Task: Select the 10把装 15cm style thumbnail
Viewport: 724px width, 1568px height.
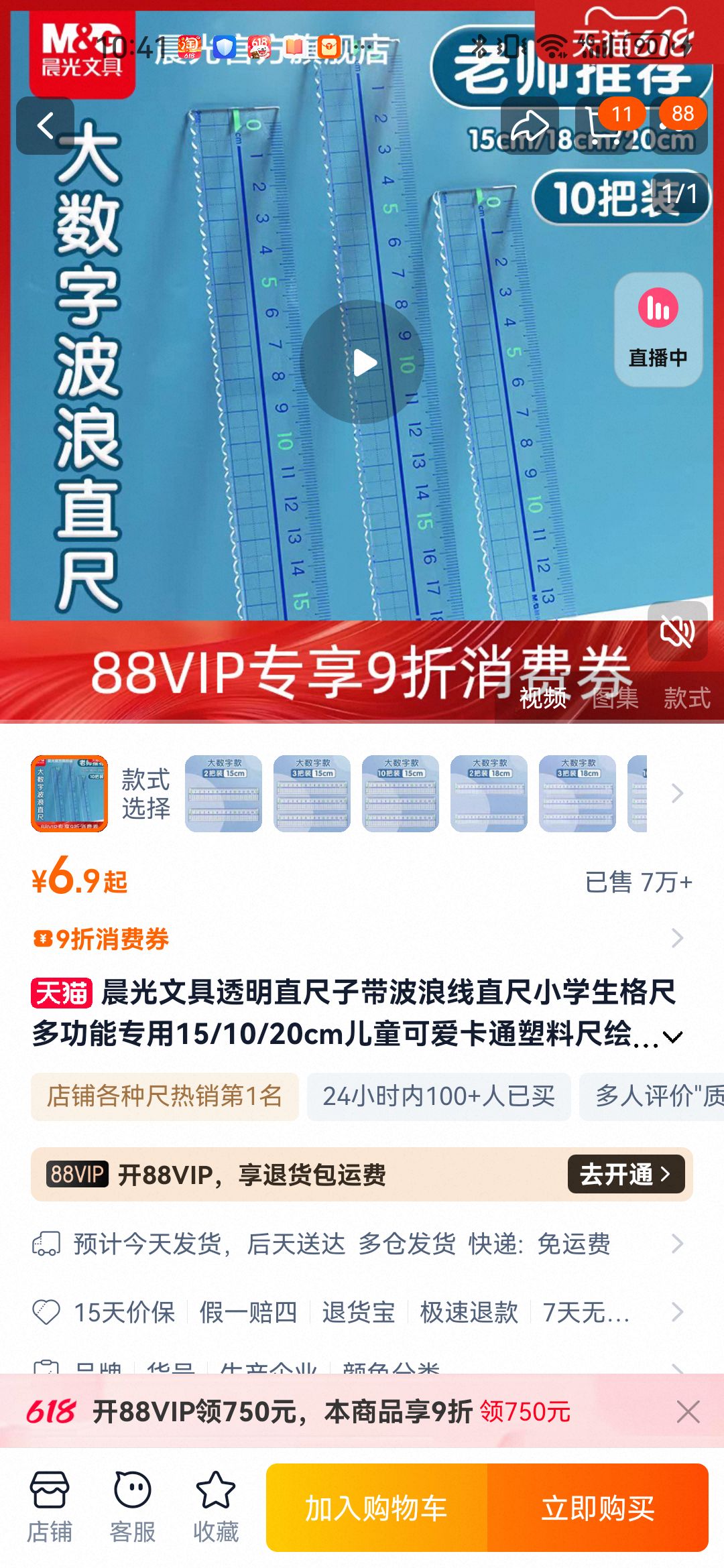Action: [400, 793]
